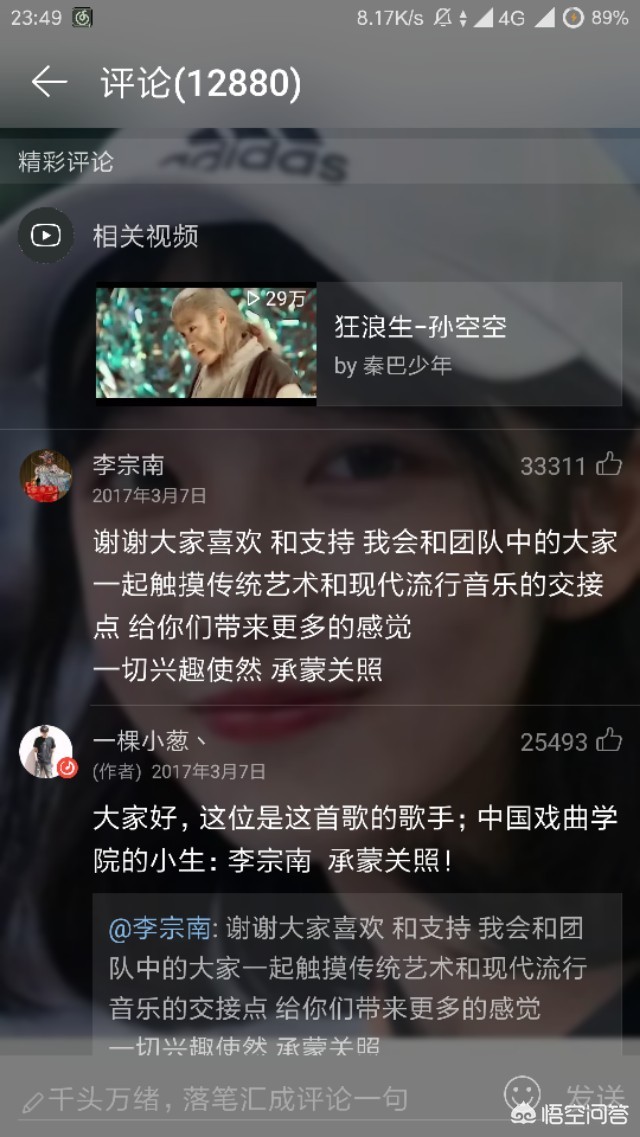Go back from the comments page
The width and height of the screenshot is (640, 1137).
coord(49,83)
